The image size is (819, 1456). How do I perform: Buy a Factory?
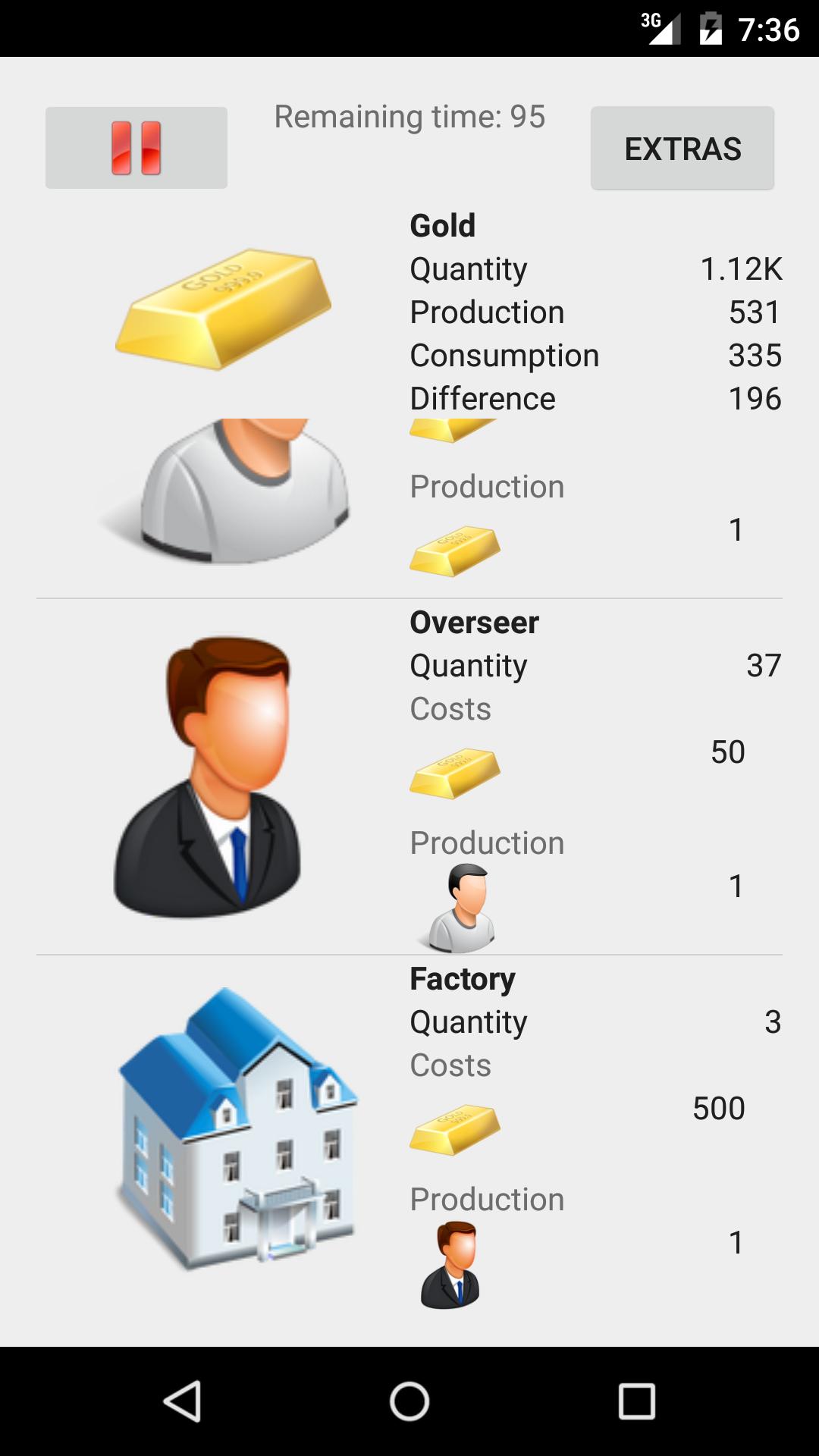click(x=237, y=1128)
